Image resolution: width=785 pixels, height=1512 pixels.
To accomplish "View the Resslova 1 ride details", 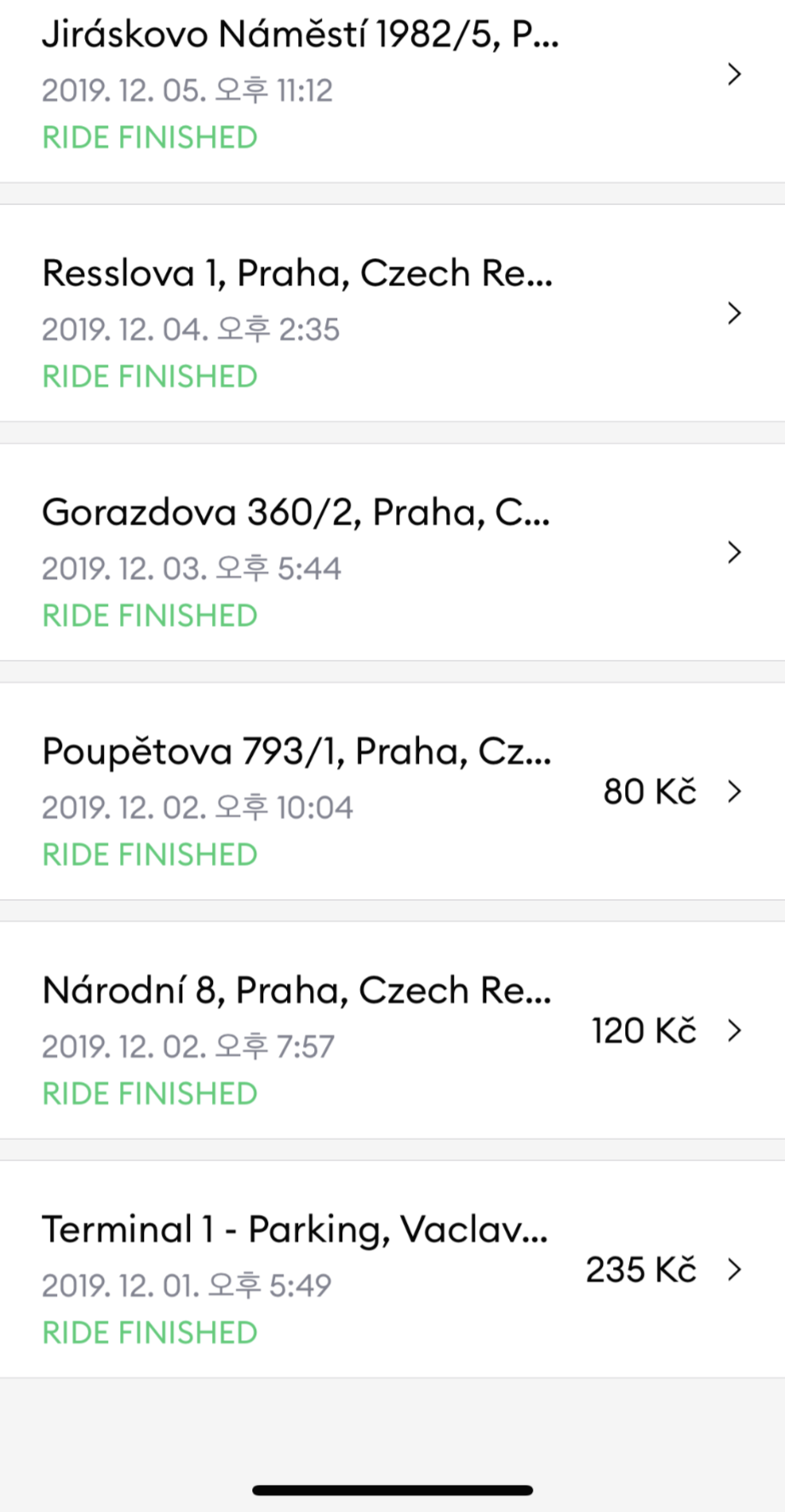I will (392, 313).
